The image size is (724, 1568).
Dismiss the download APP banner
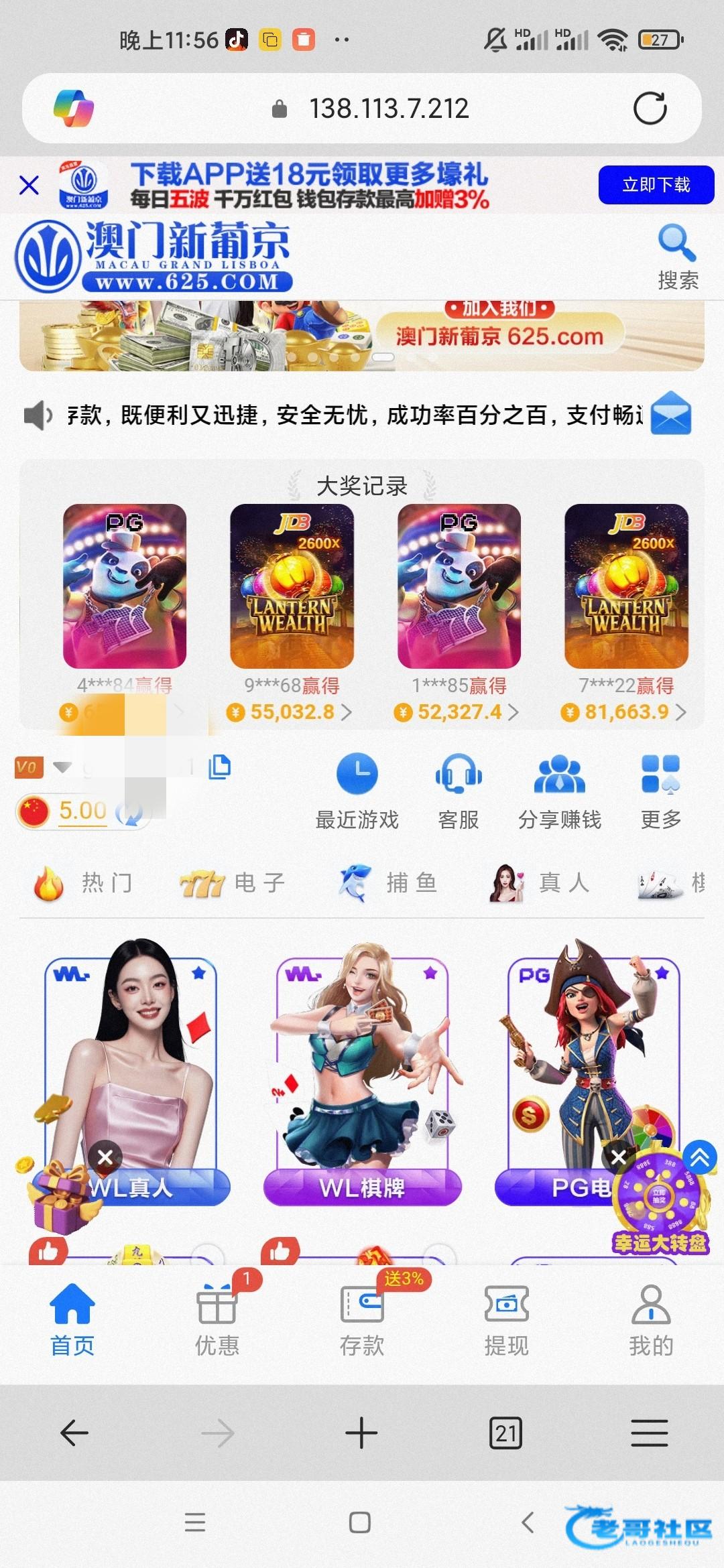29,185
